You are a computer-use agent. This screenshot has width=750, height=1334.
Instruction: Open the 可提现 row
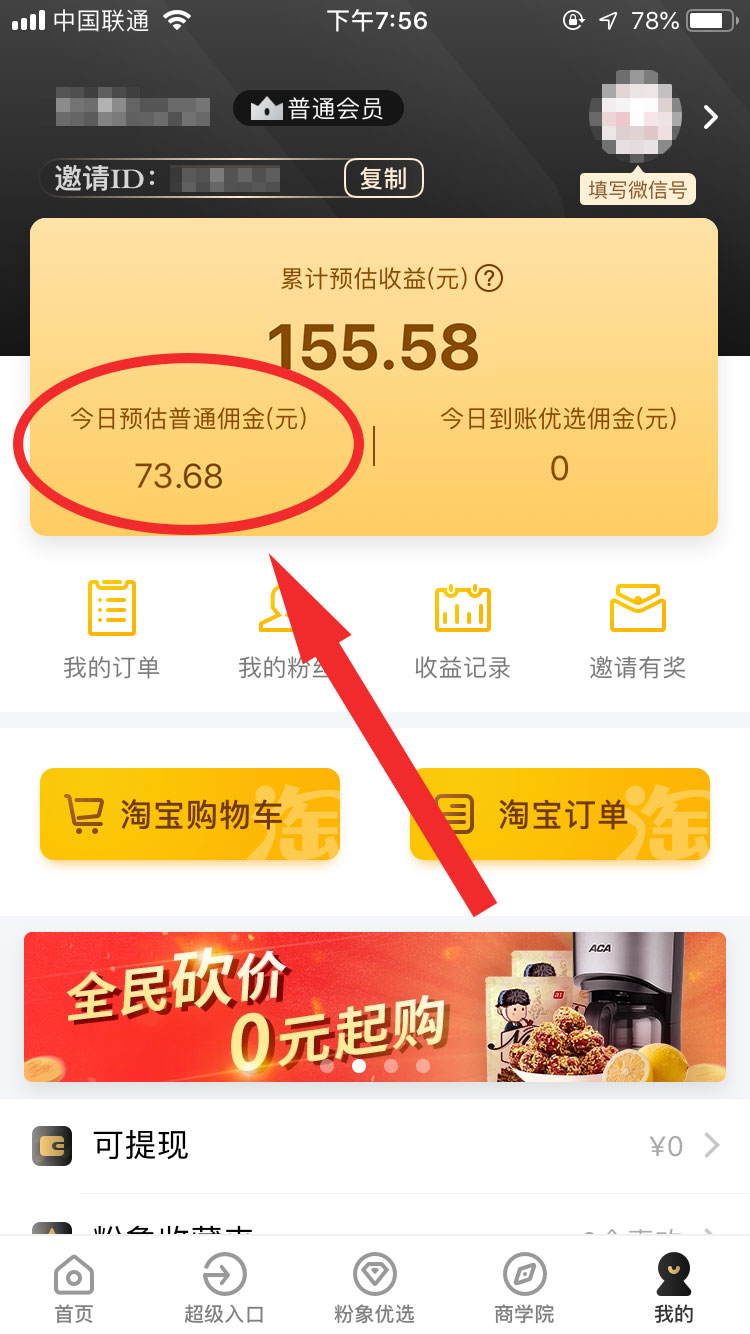(x=375, y=1146)
